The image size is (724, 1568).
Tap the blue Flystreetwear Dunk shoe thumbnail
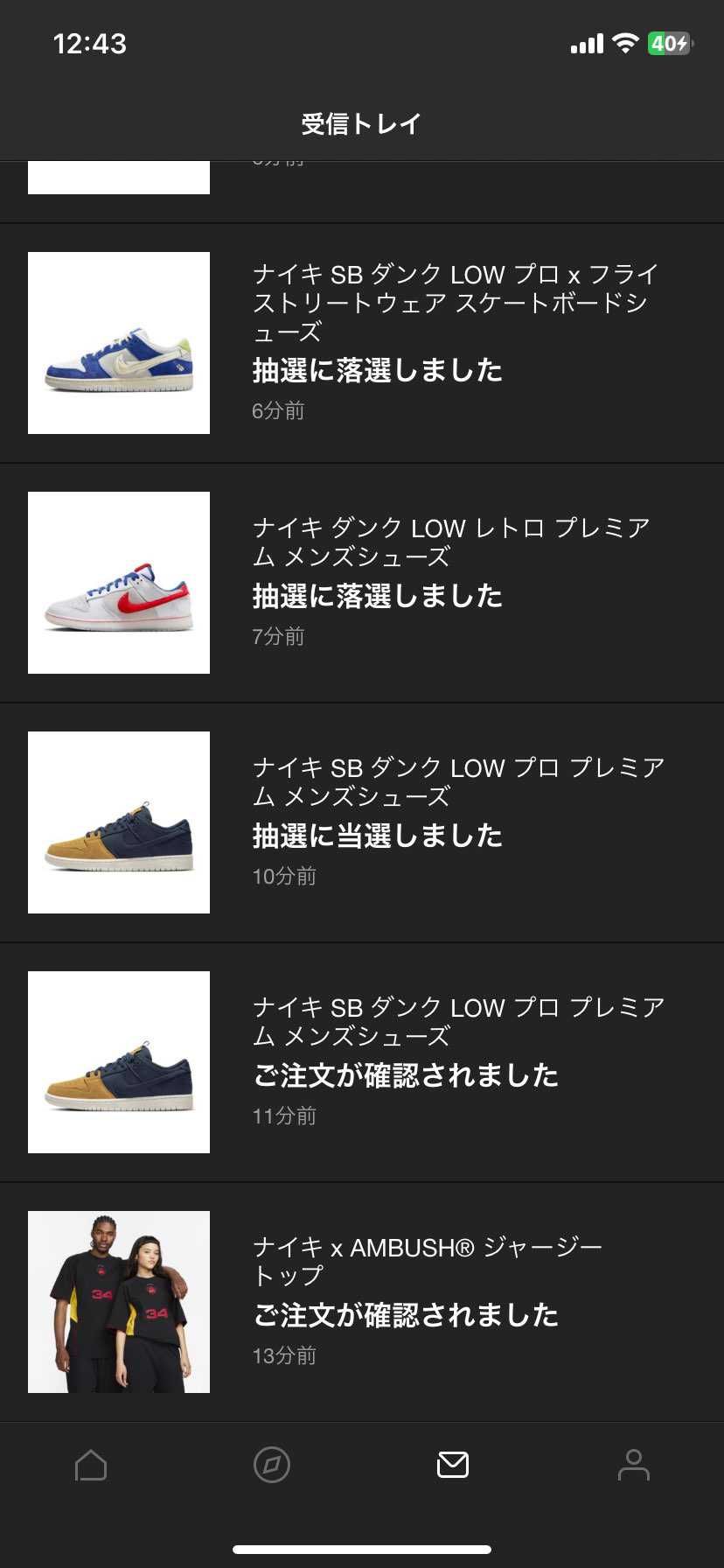(x=118, y=341)
